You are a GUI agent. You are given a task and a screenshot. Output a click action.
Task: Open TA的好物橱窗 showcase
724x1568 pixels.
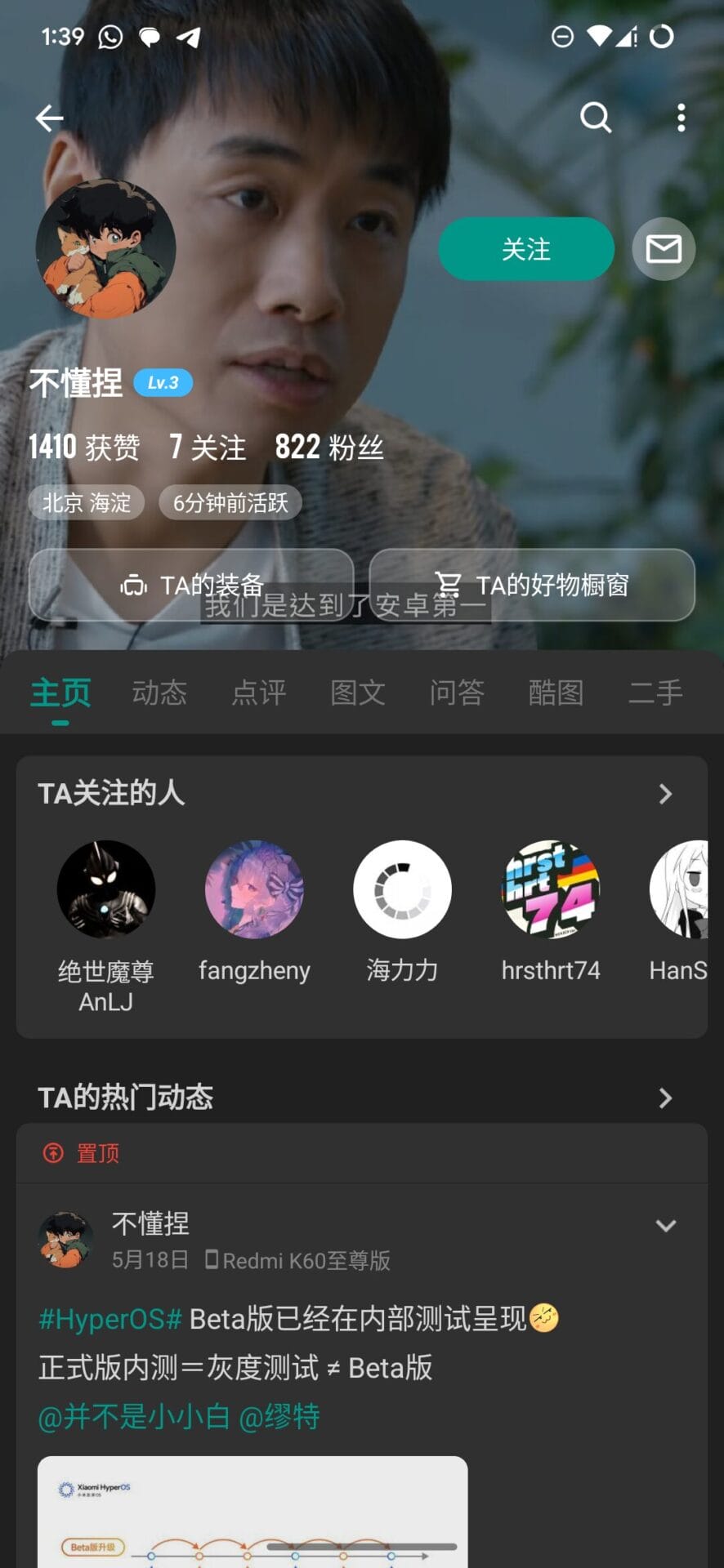click(532, 585)
